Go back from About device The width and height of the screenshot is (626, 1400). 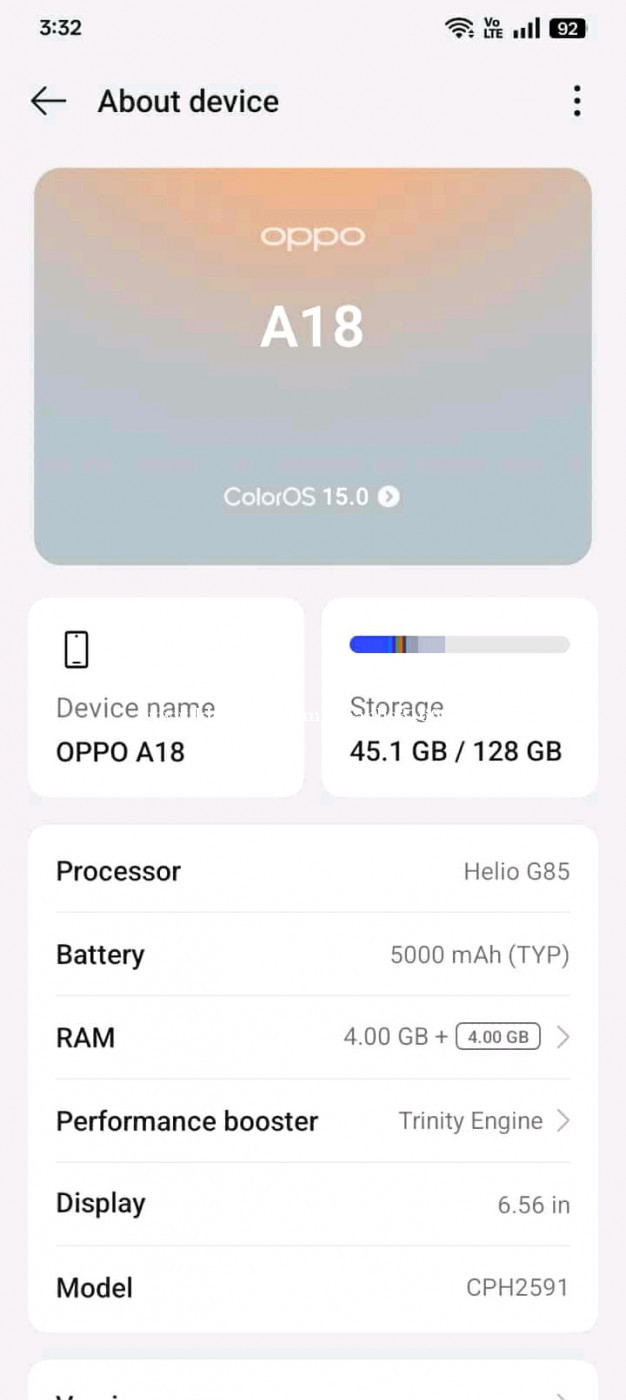pyautogui.click(x=48, y=101)
